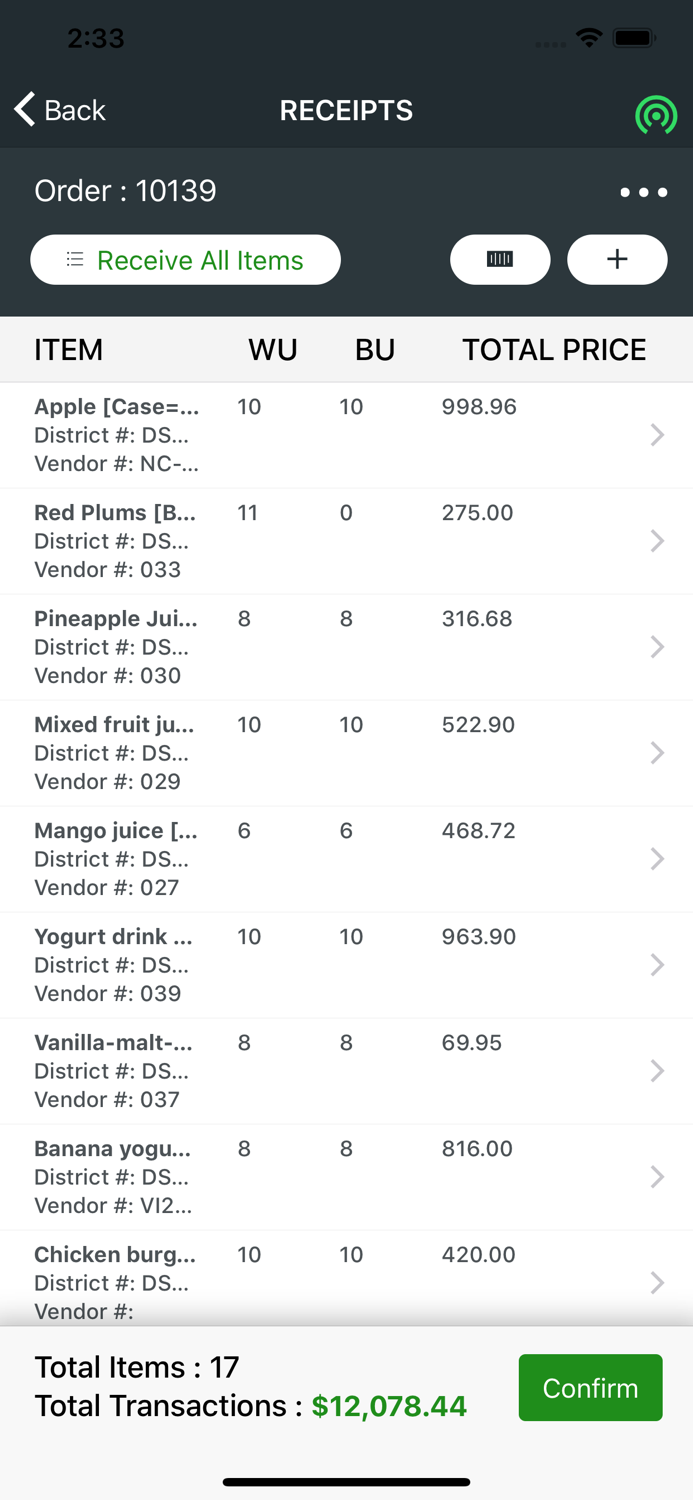
Task: Confirm the receipt
Action: pyautogui.click(x=590, y=1388)
